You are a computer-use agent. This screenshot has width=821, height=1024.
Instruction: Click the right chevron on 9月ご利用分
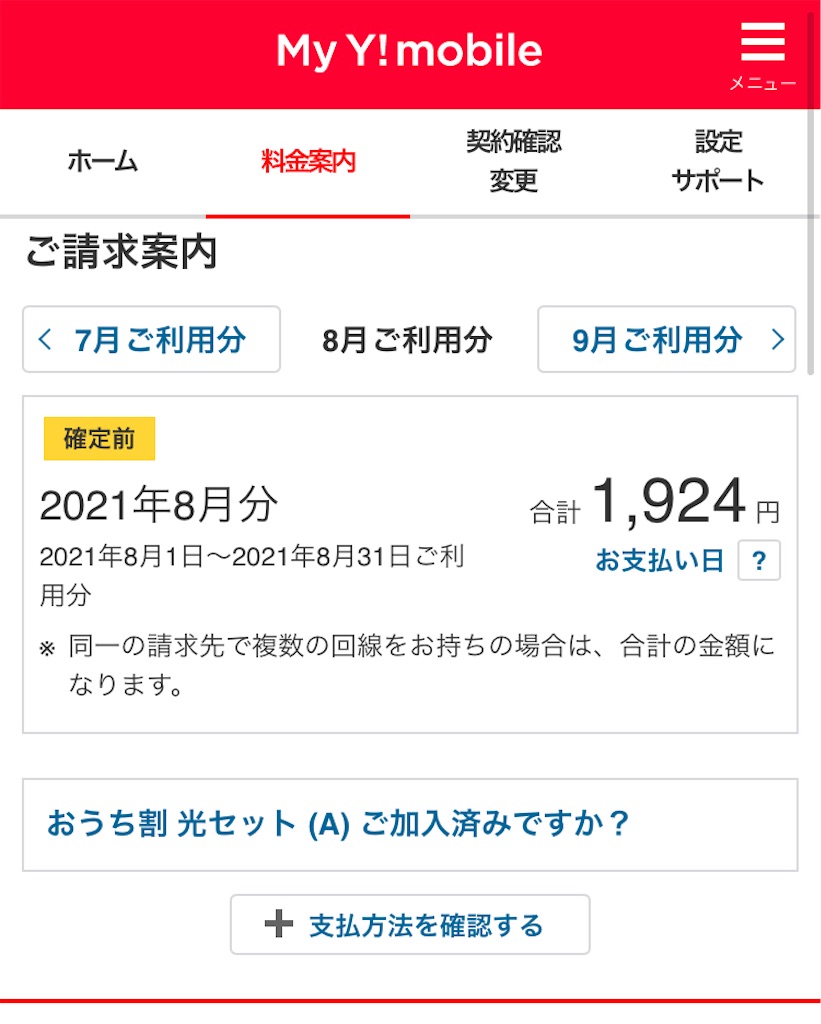776,340
